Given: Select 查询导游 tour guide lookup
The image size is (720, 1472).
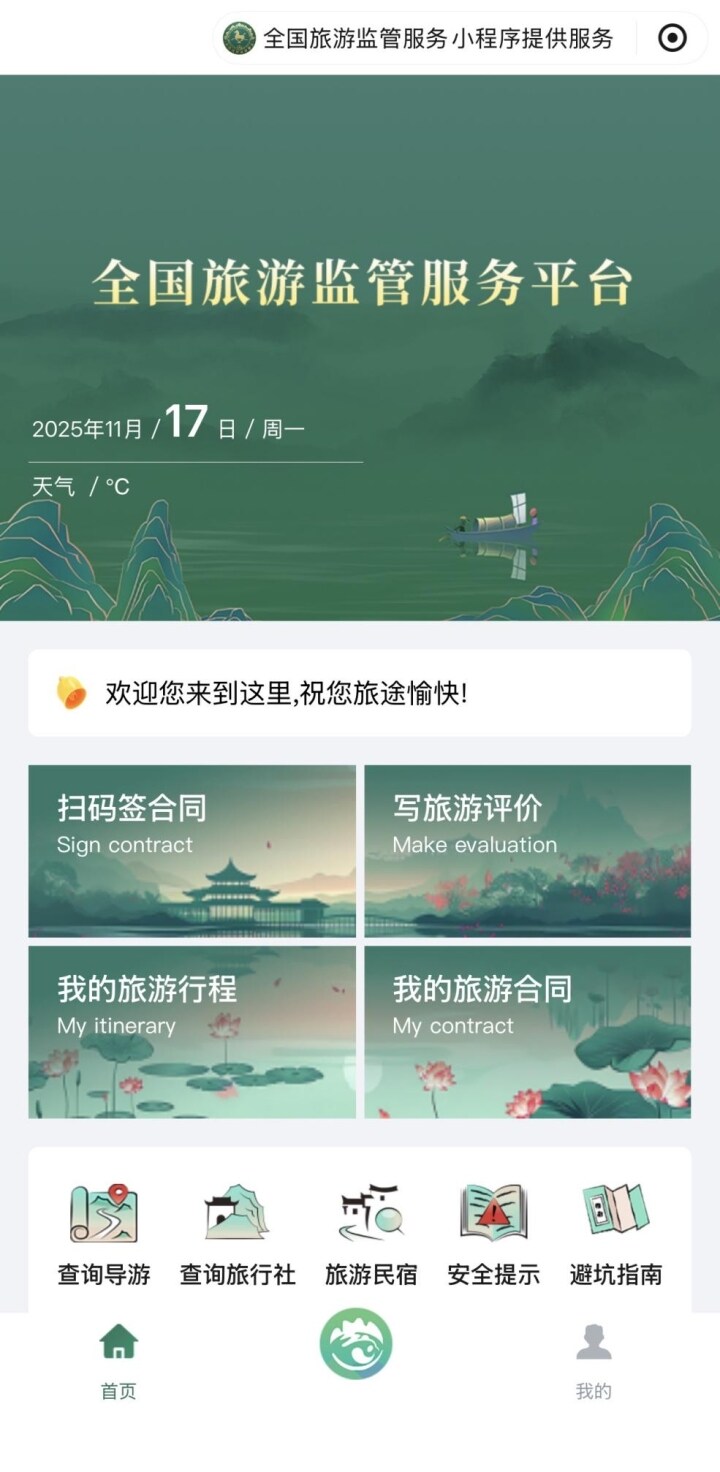Looking at the screenshot, I should tap(104, 1235).
